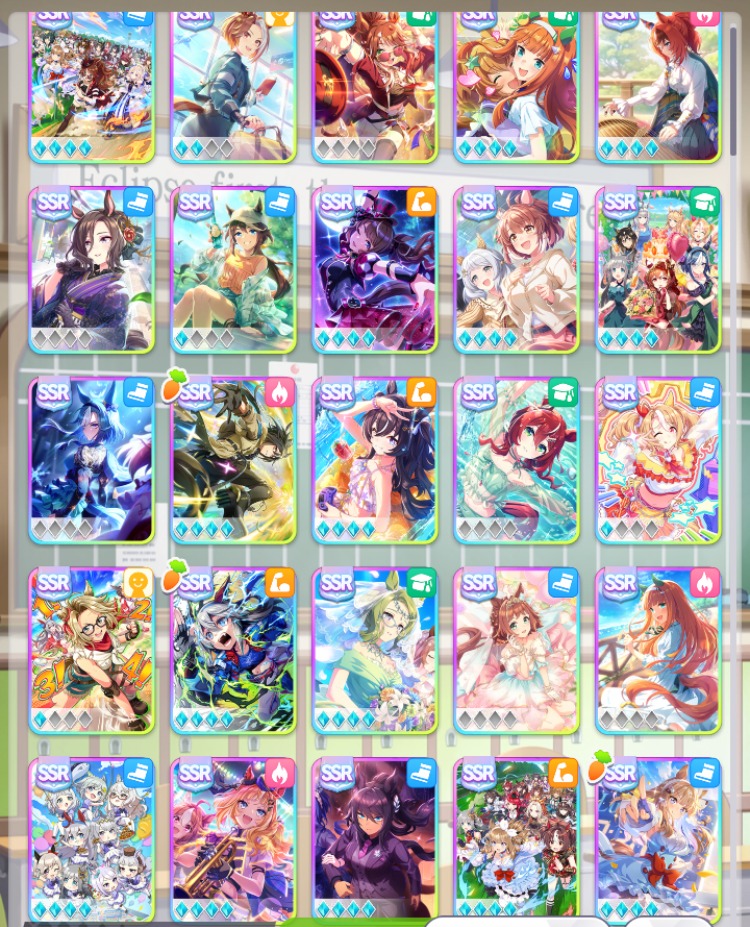Image resolution: width=750 pixels, height=927 pixels.
Task: Open the purple kimono girl SSR card
Action: tap(91, 270)
